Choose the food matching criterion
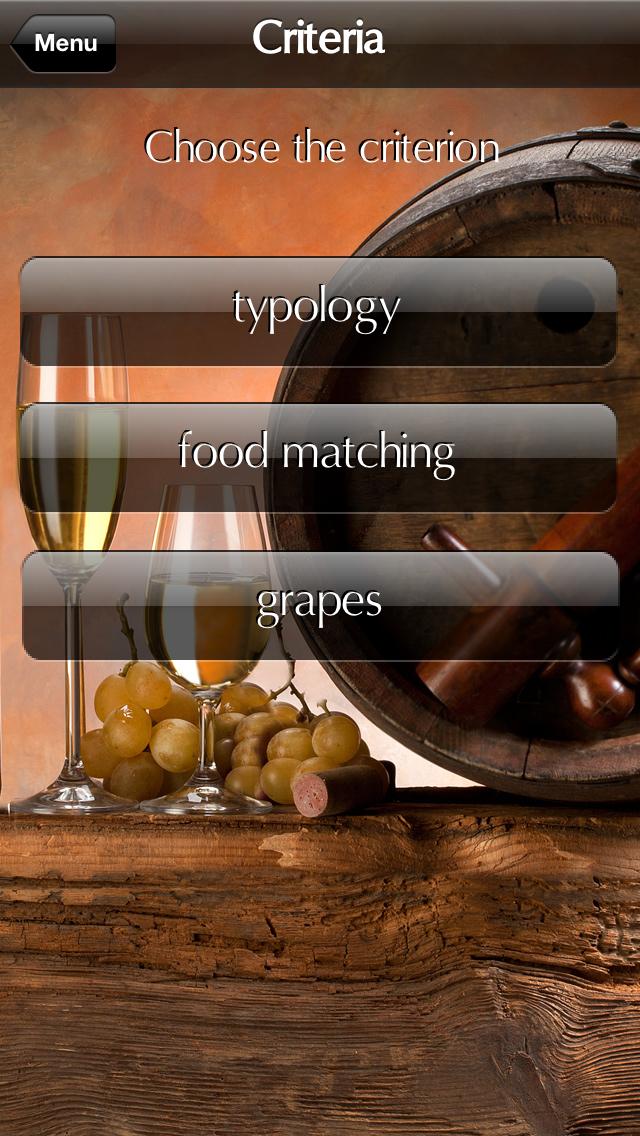This screenshot has width=640, height=1136. [x=318, y=458]
